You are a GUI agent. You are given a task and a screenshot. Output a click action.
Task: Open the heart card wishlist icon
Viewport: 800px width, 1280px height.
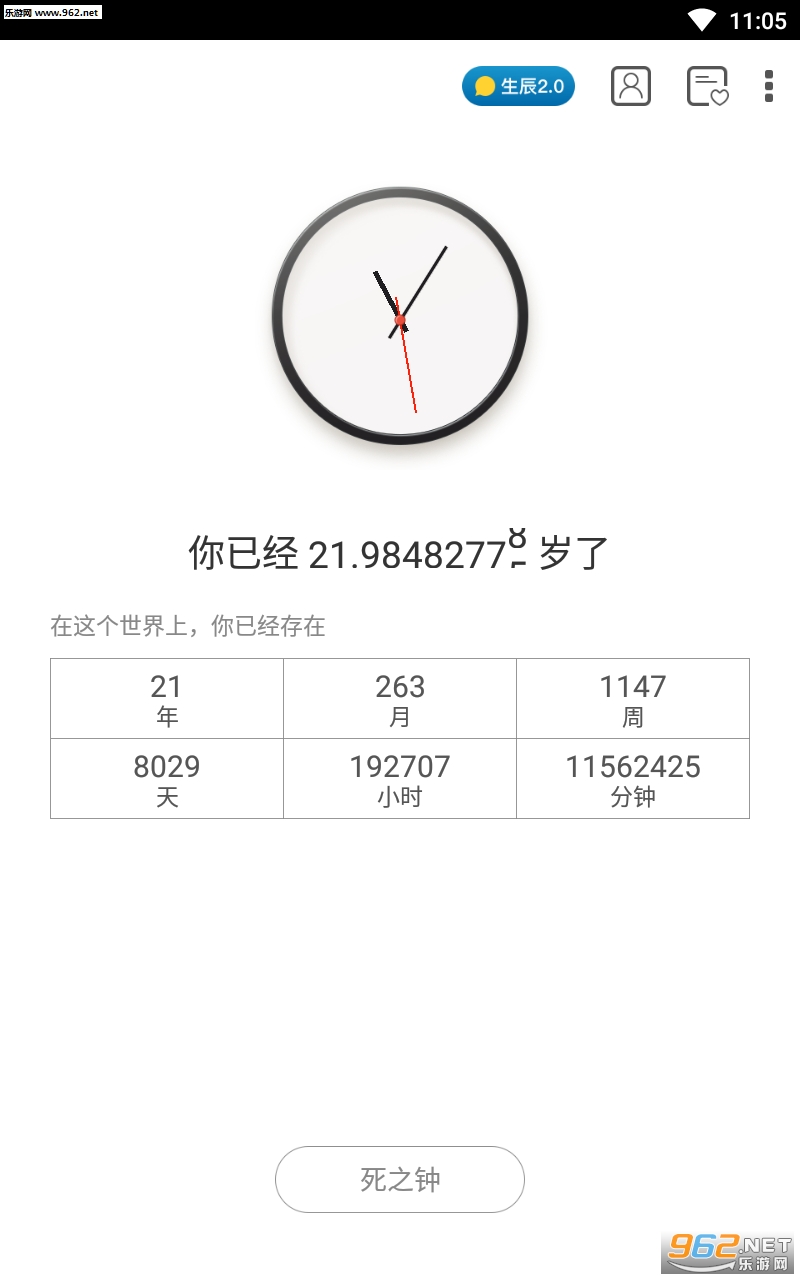click(x=707, y=86)
